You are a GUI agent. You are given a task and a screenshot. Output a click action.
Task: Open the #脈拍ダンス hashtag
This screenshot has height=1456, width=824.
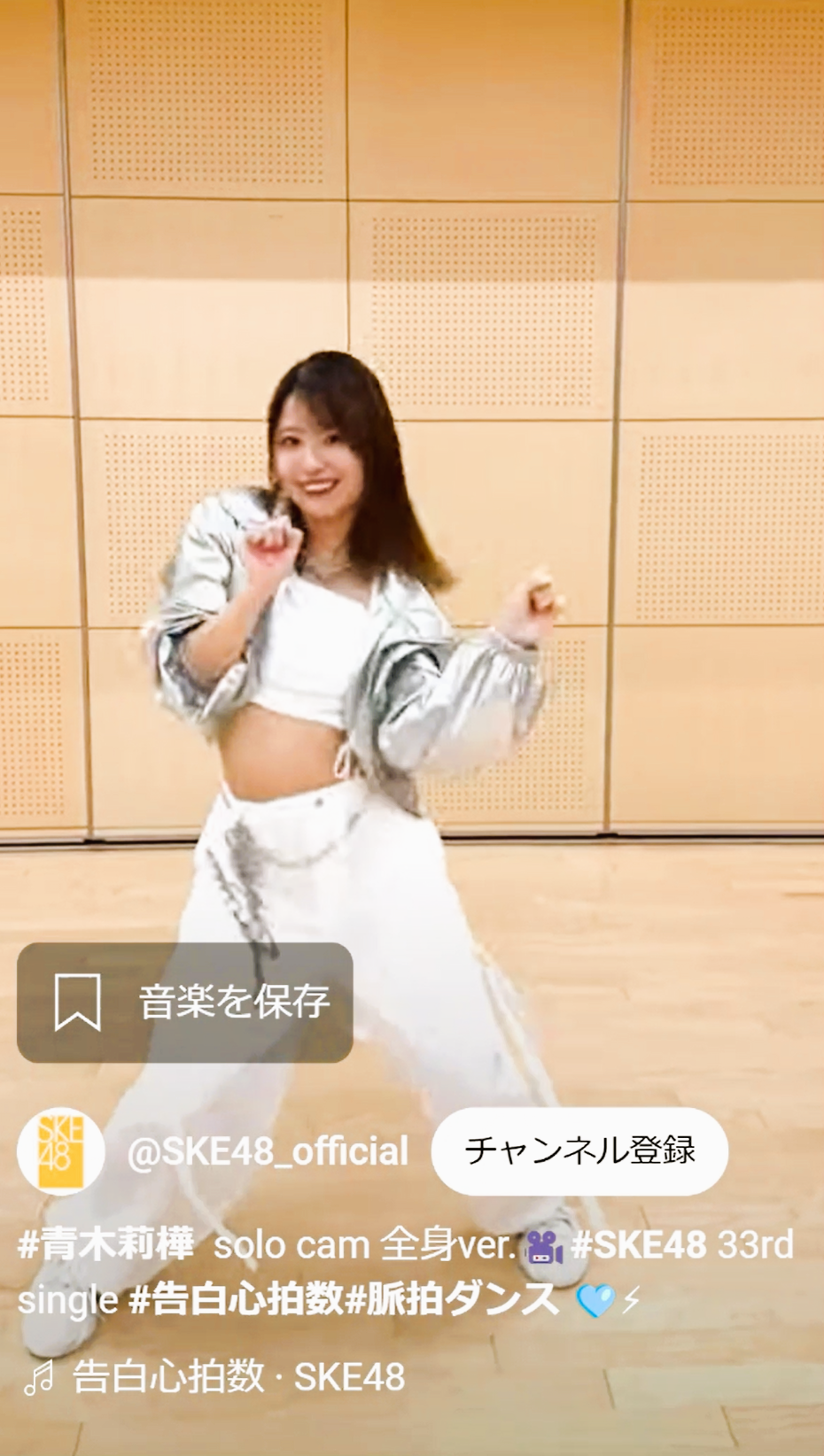click(452, 1299)
